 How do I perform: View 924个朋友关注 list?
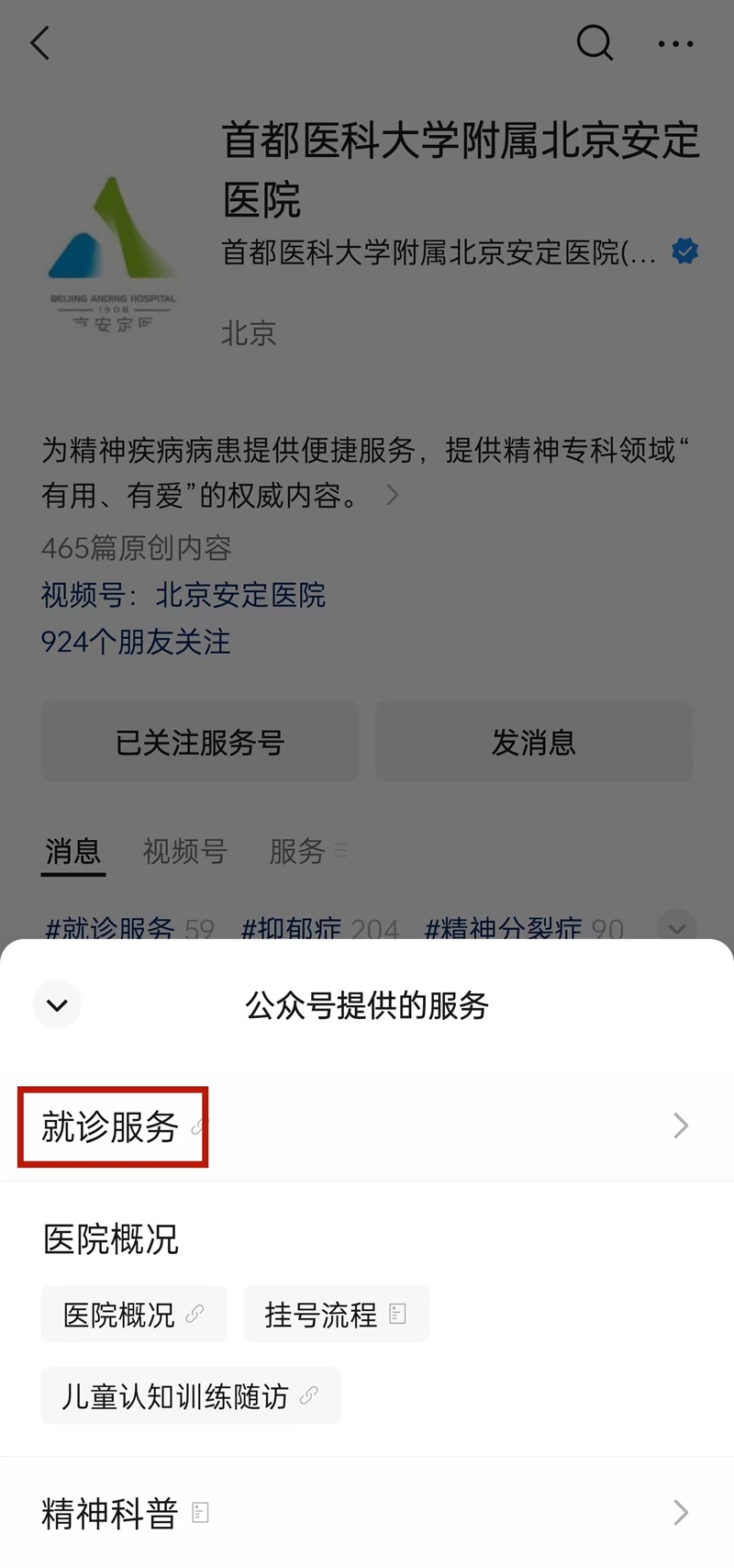pyautogui.click(x=136, y=642)
